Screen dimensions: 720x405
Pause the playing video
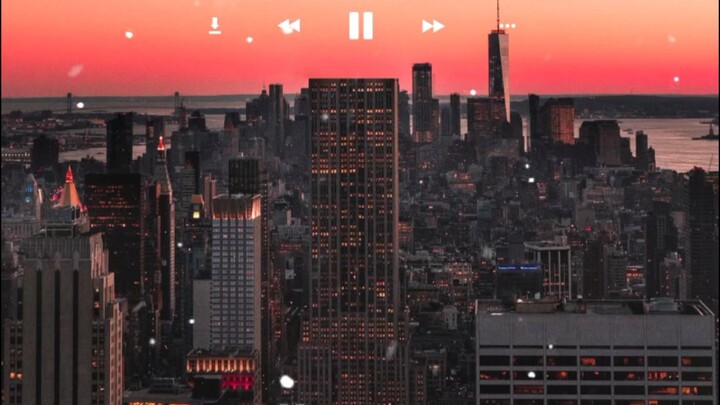(360, 26)
